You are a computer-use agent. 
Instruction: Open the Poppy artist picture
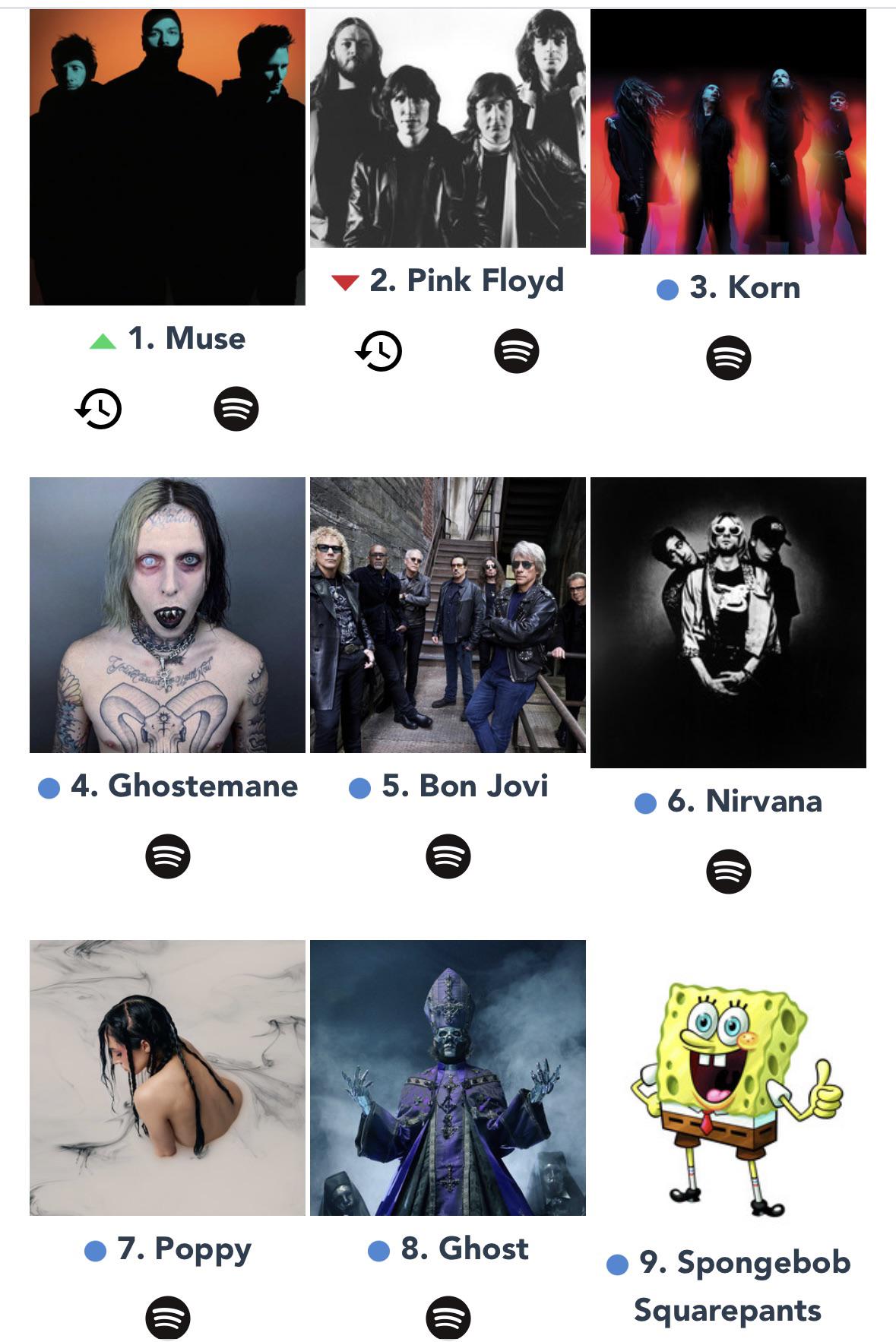(167, 1078)
